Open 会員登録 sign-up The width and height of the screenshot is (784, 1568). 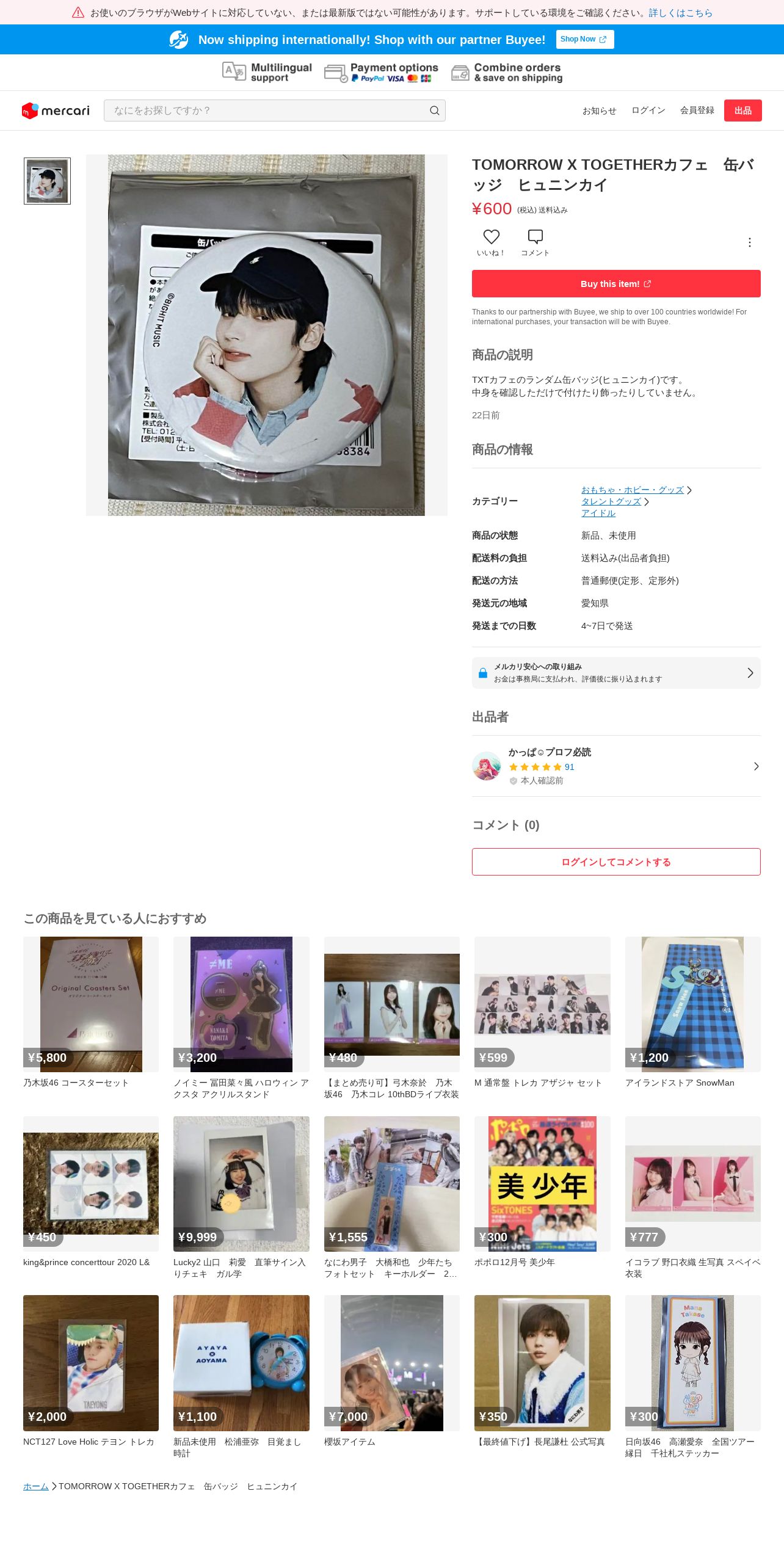pyautogui.click(x=697, y=111)
